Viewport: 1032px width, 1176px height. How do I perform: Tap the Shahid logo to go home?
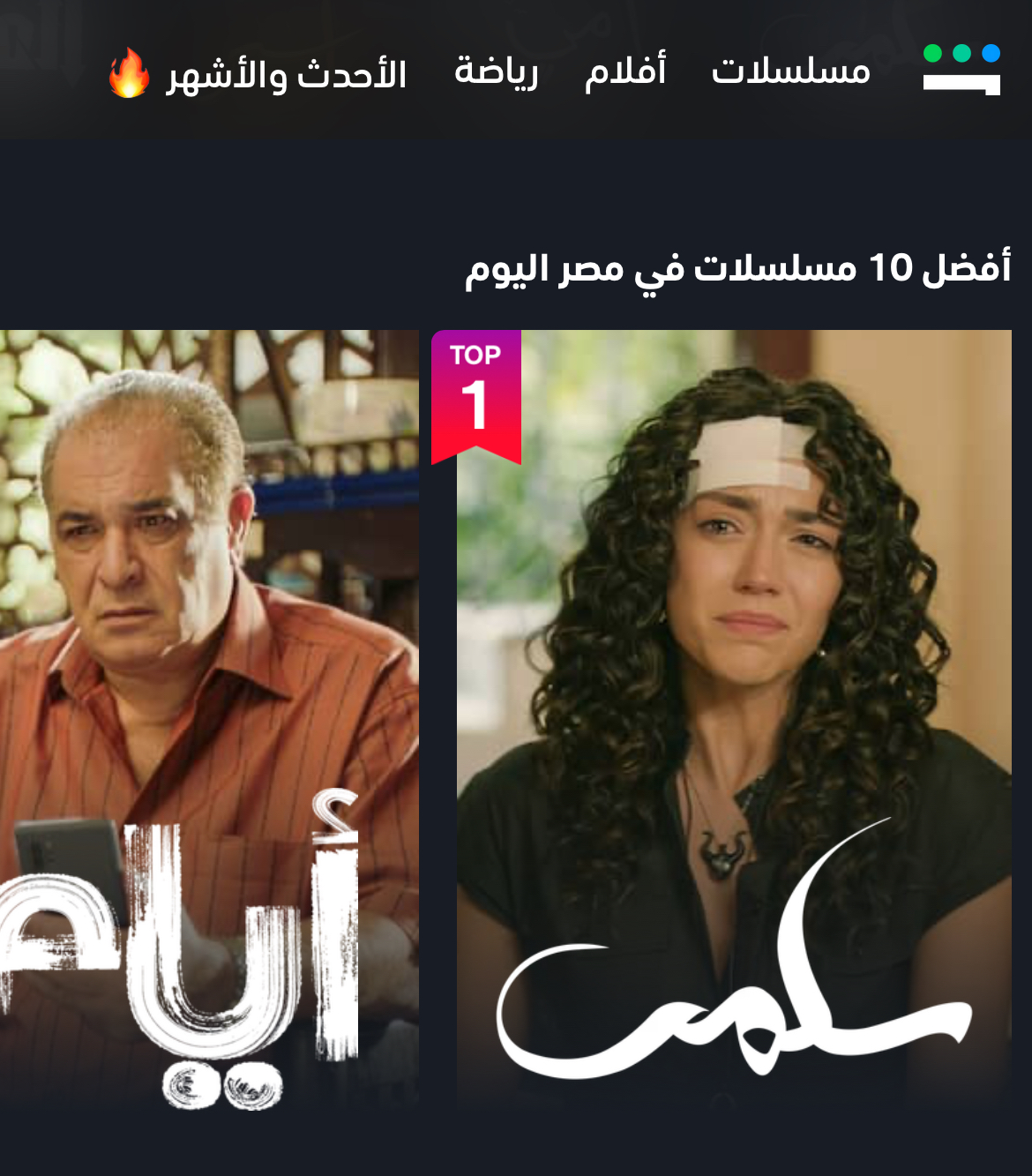coord(961,69)
